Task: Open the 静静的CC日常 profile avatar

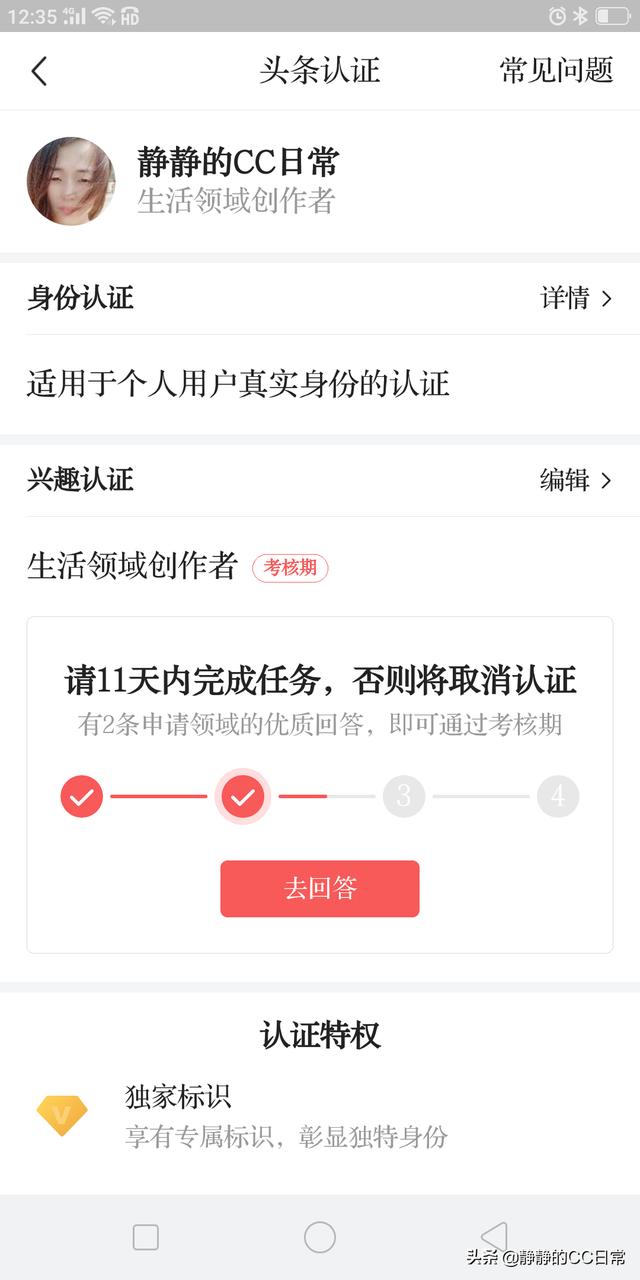Action: [x=71, y=181]
